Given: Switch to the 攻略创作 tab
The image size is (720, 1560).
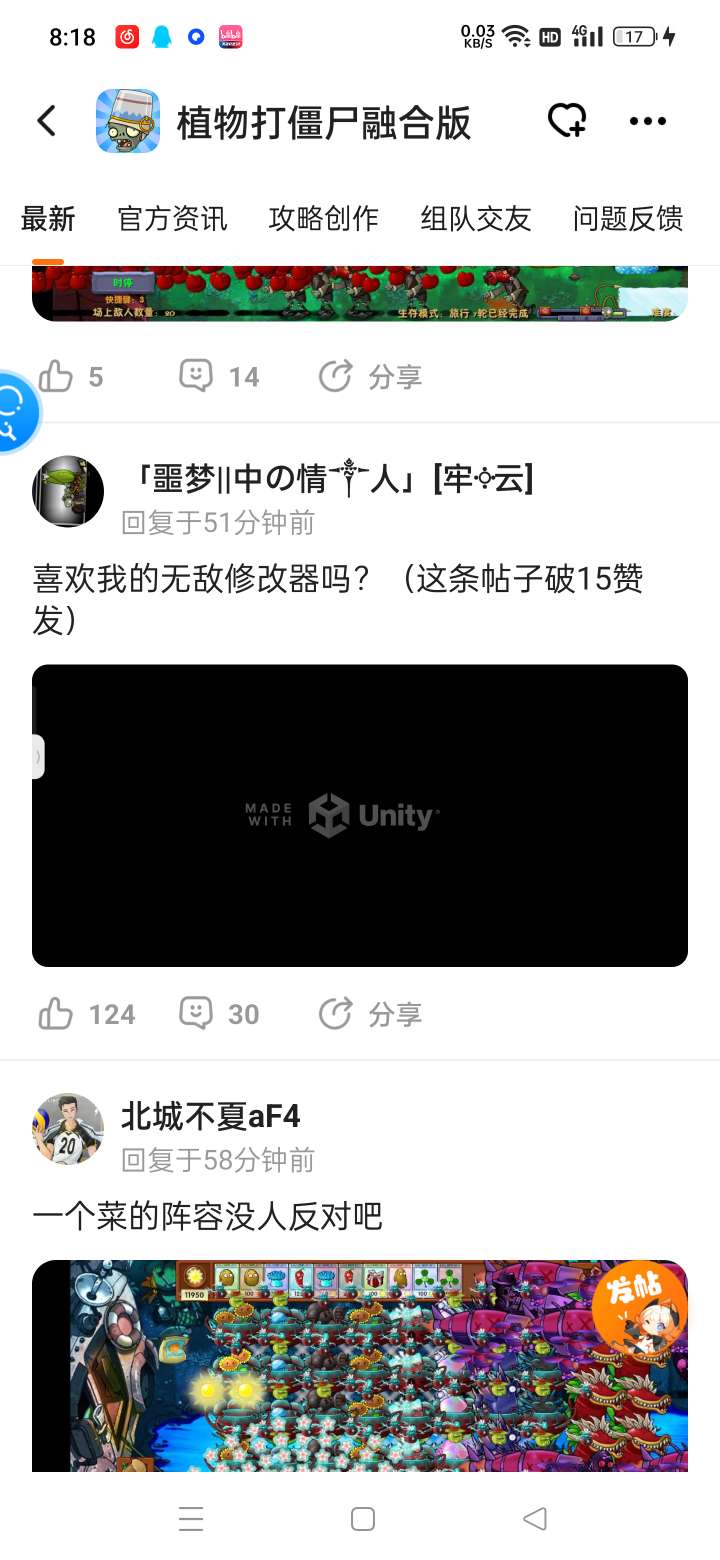Looking at the screenshot, I should click(x=323, y=218).
